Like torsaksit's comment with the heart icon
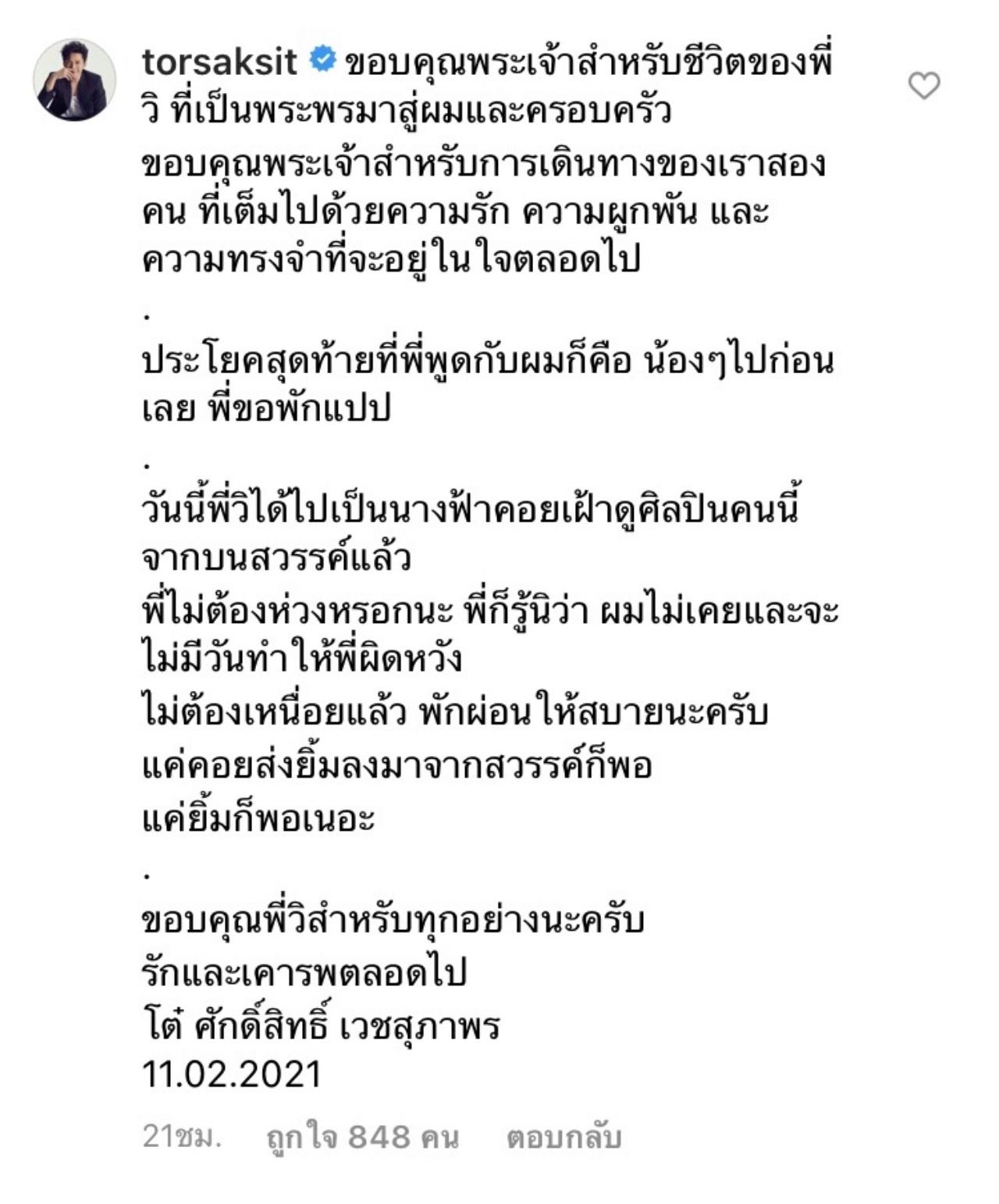 pyautogui.click(x=924, y=86)
